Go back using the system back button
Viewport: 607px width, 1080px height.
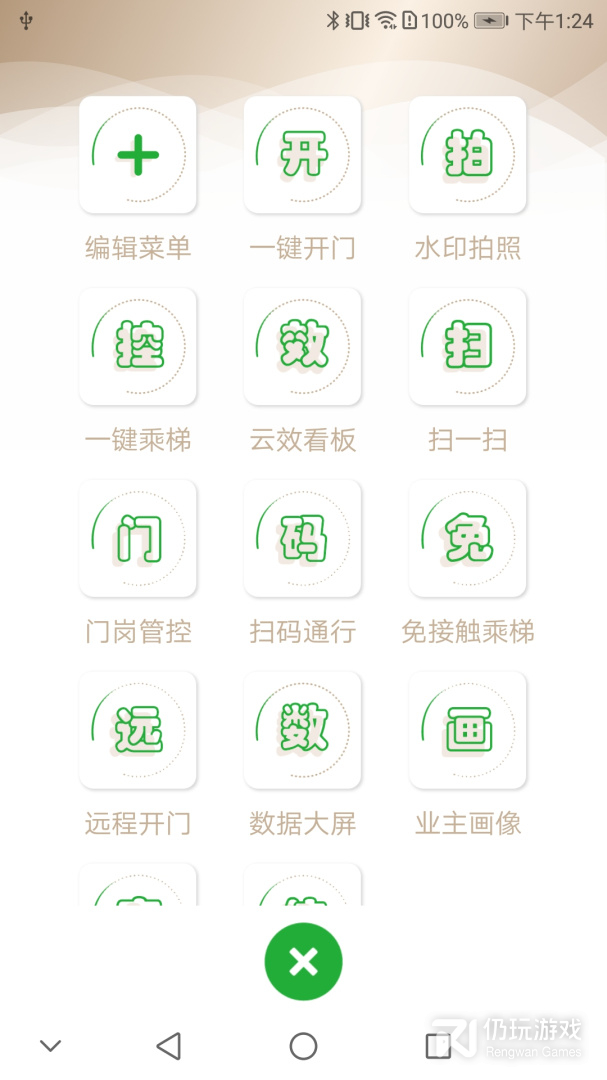click(169, 1046)
